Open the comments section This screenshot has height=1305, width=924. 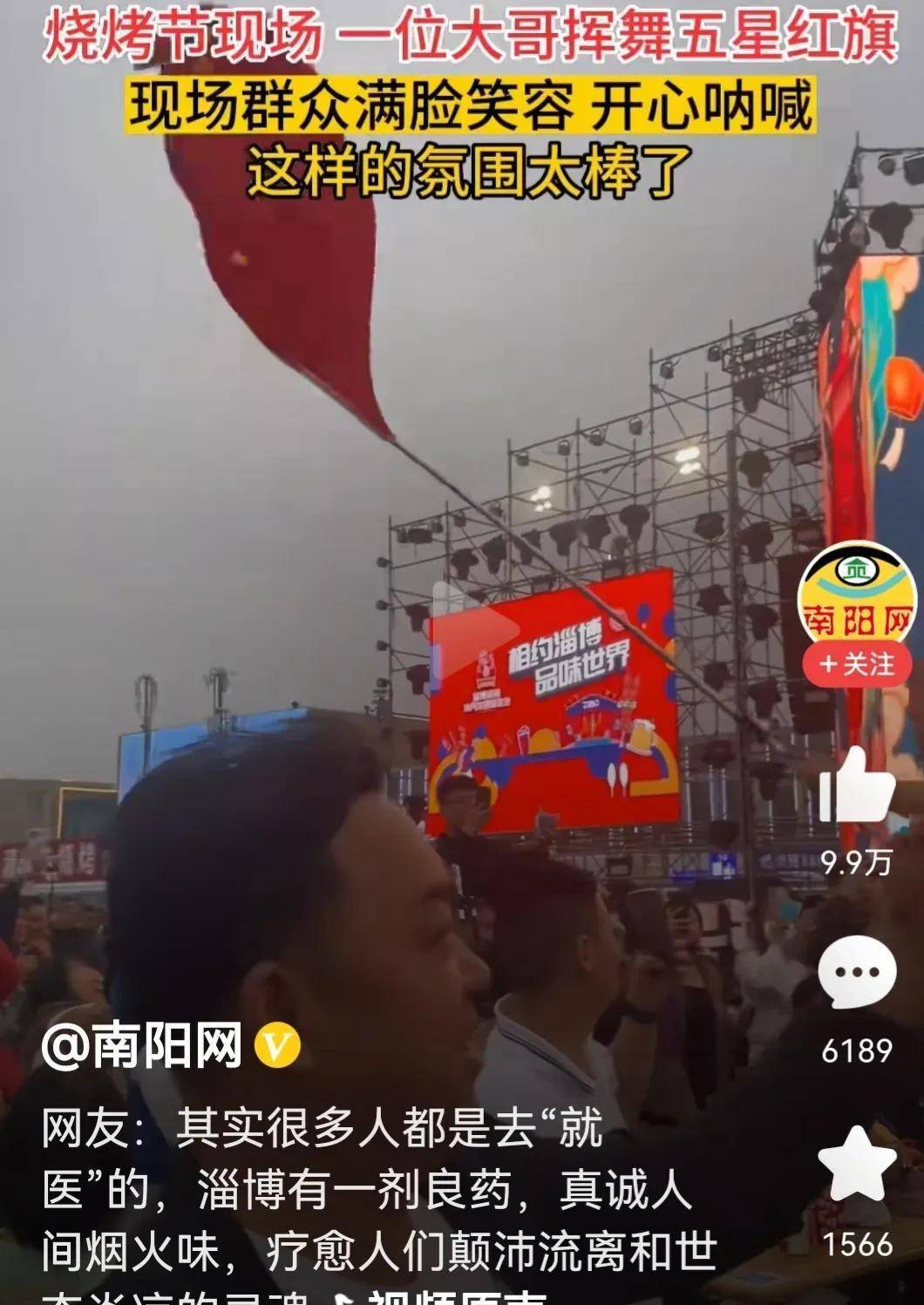pyautogui.click(x=857, y=973)
